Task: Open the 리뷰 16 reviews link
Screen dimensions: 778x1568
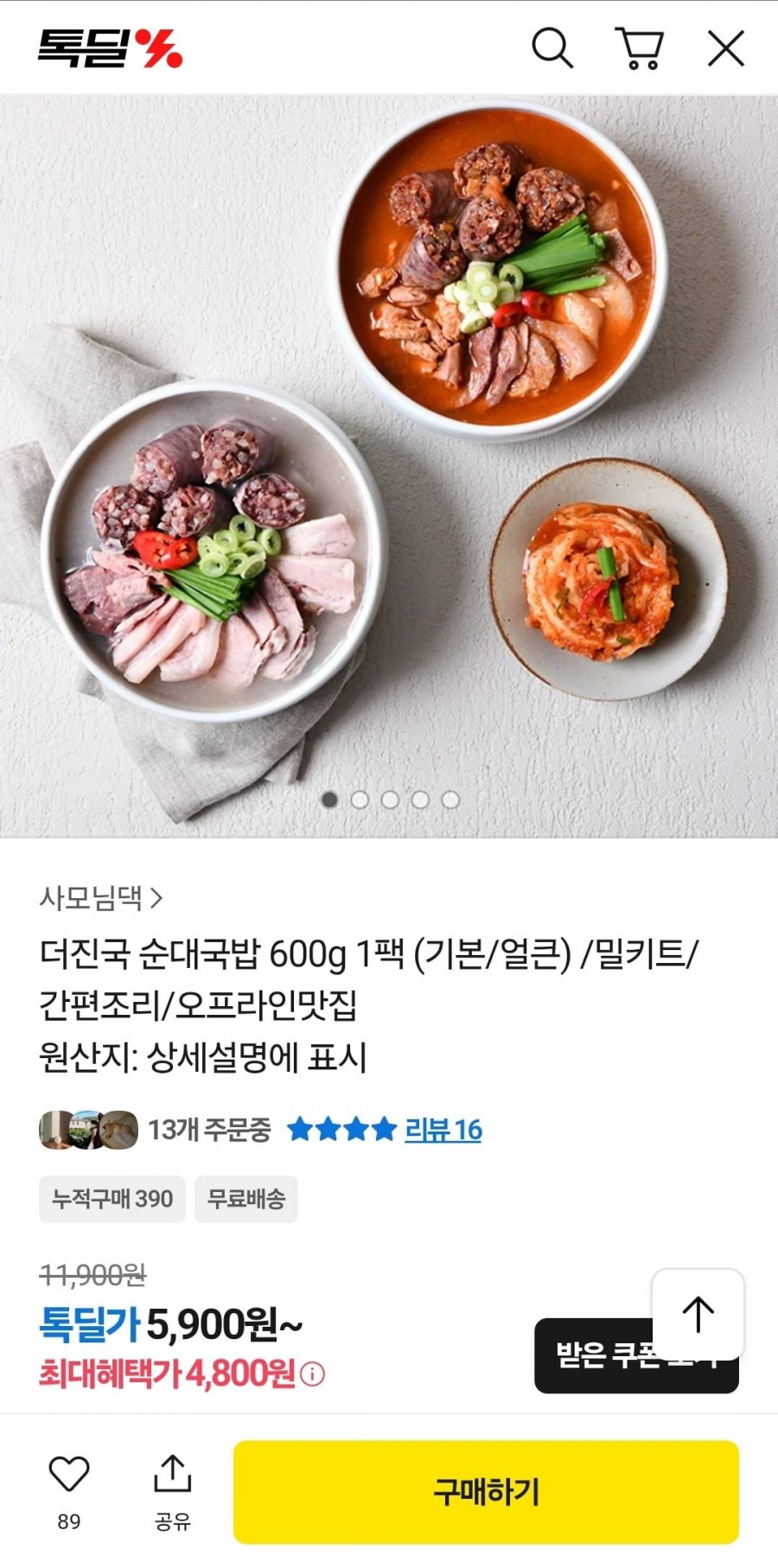Action: point(443,1130)
